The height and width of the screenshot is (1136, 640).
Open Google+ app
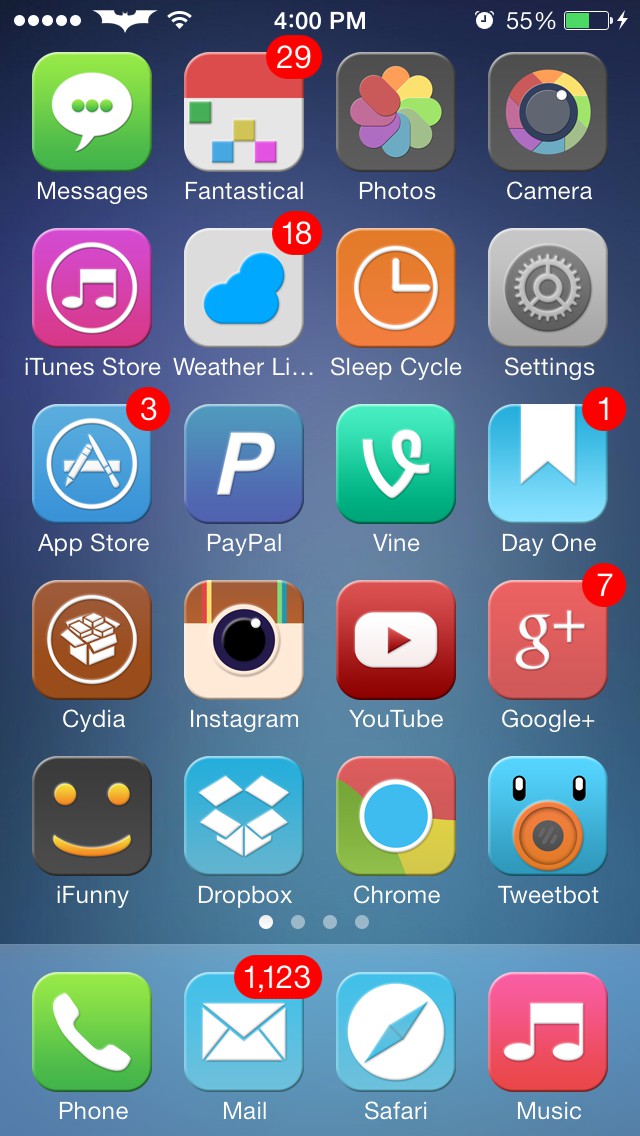tap(548, 639)
